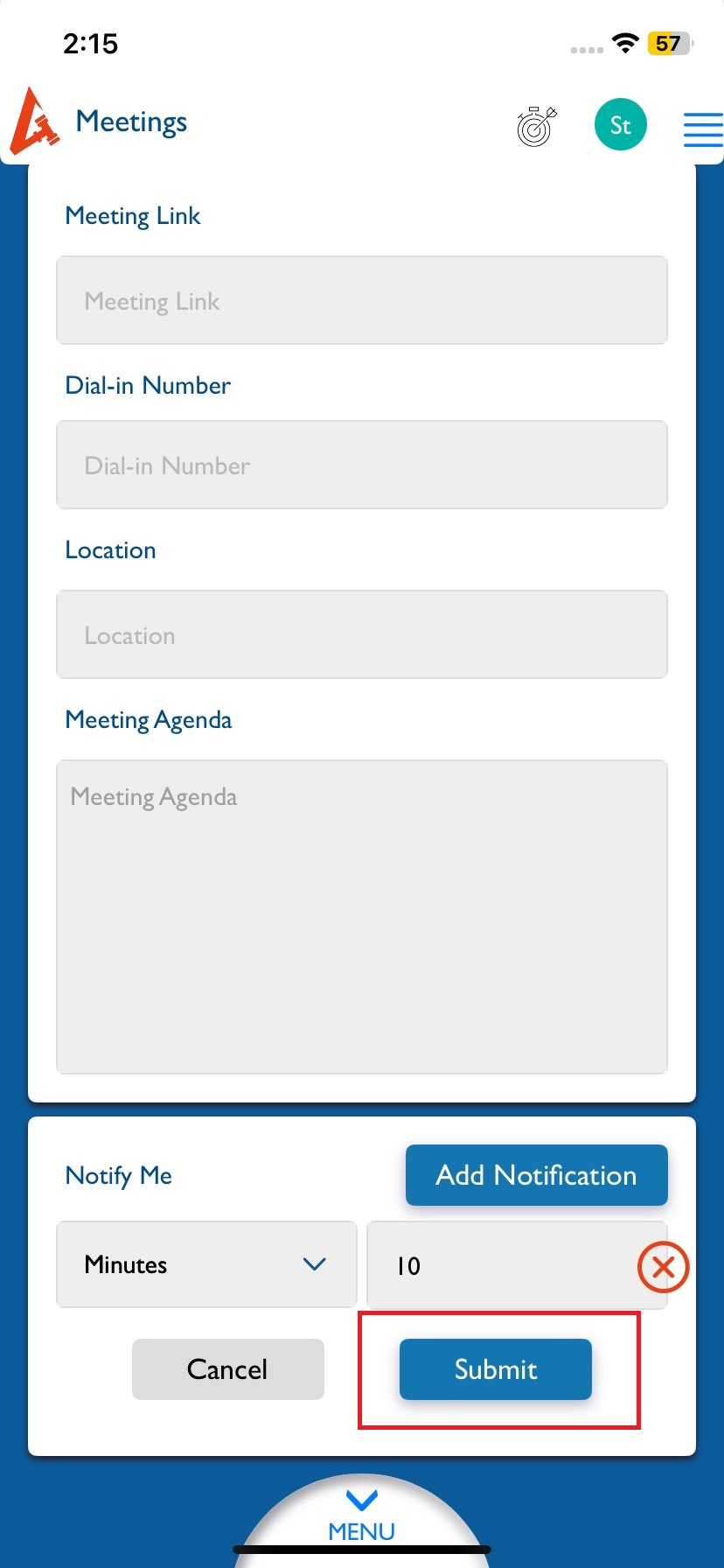The width and height of the screenshot is (724, 1568).
Task: Open the stopwatch target icon
Action: (x=536, y=127)
